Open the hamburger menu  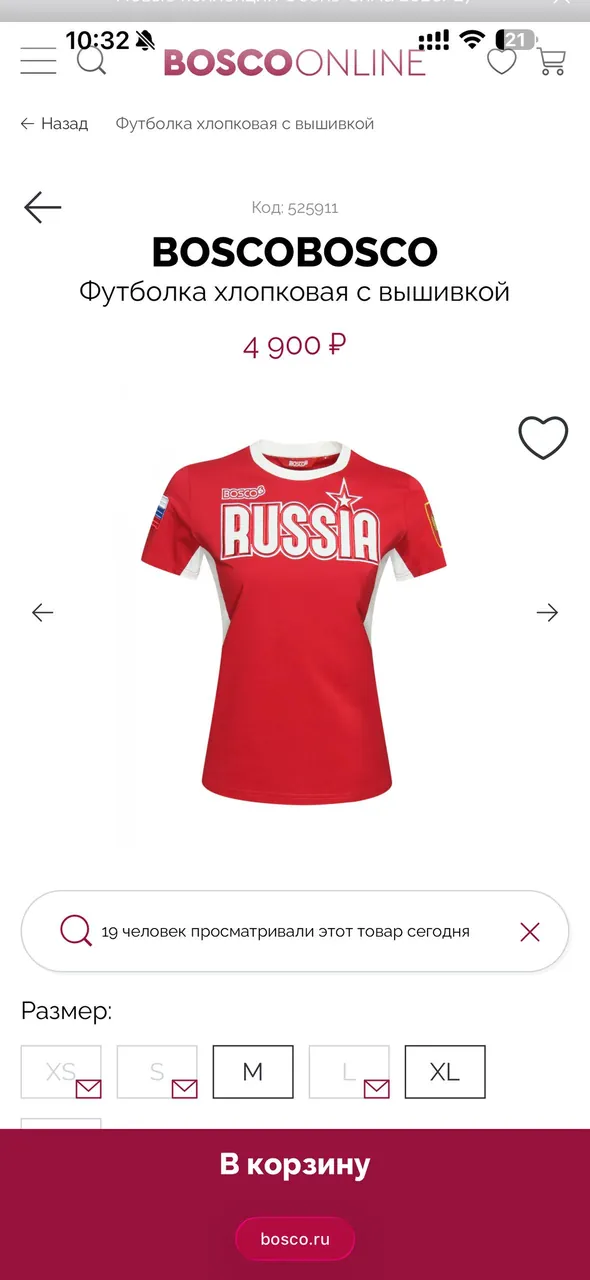point(38,61)
